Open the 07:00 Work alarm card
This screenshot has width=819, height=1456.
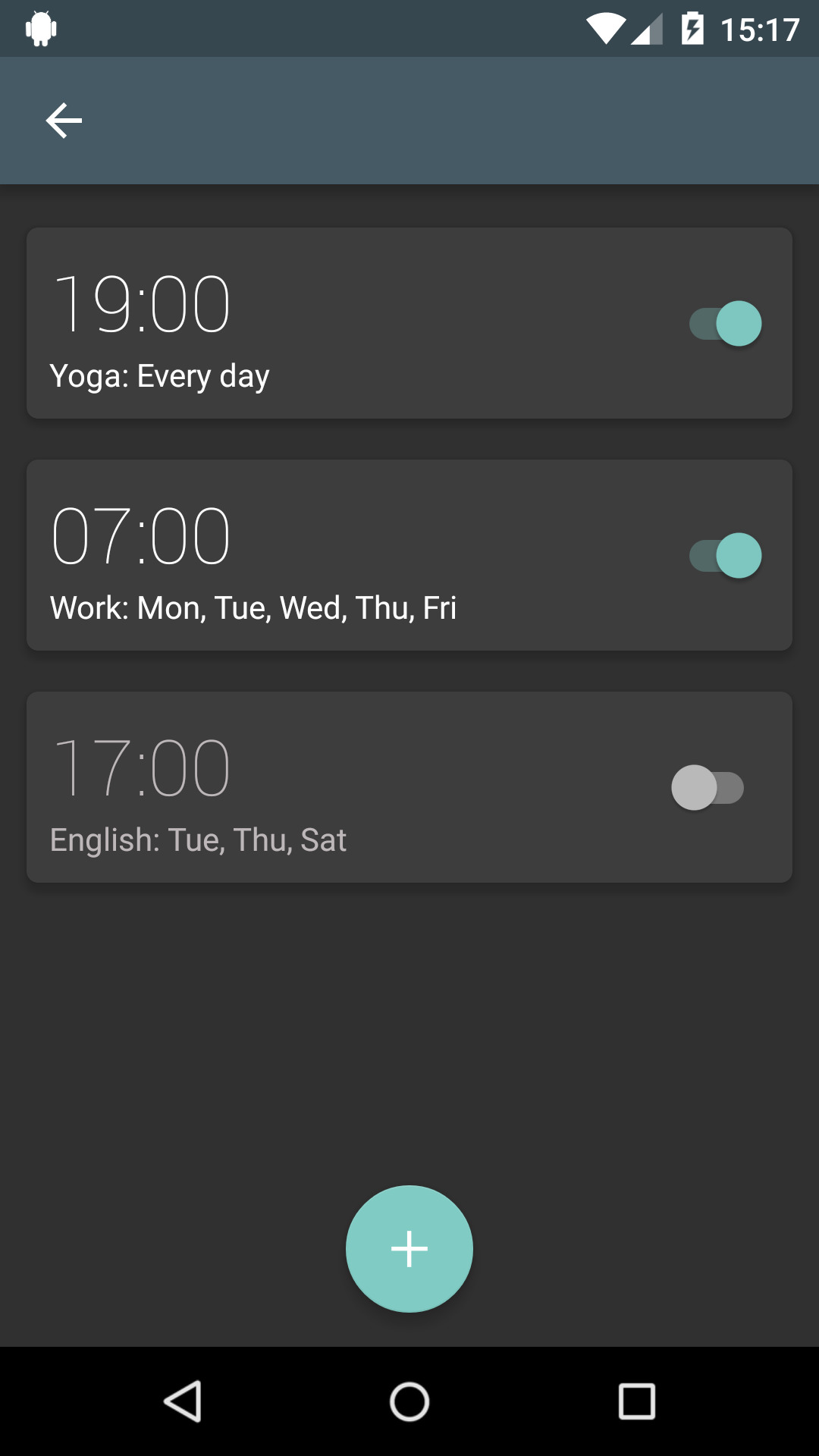point(409,555)
